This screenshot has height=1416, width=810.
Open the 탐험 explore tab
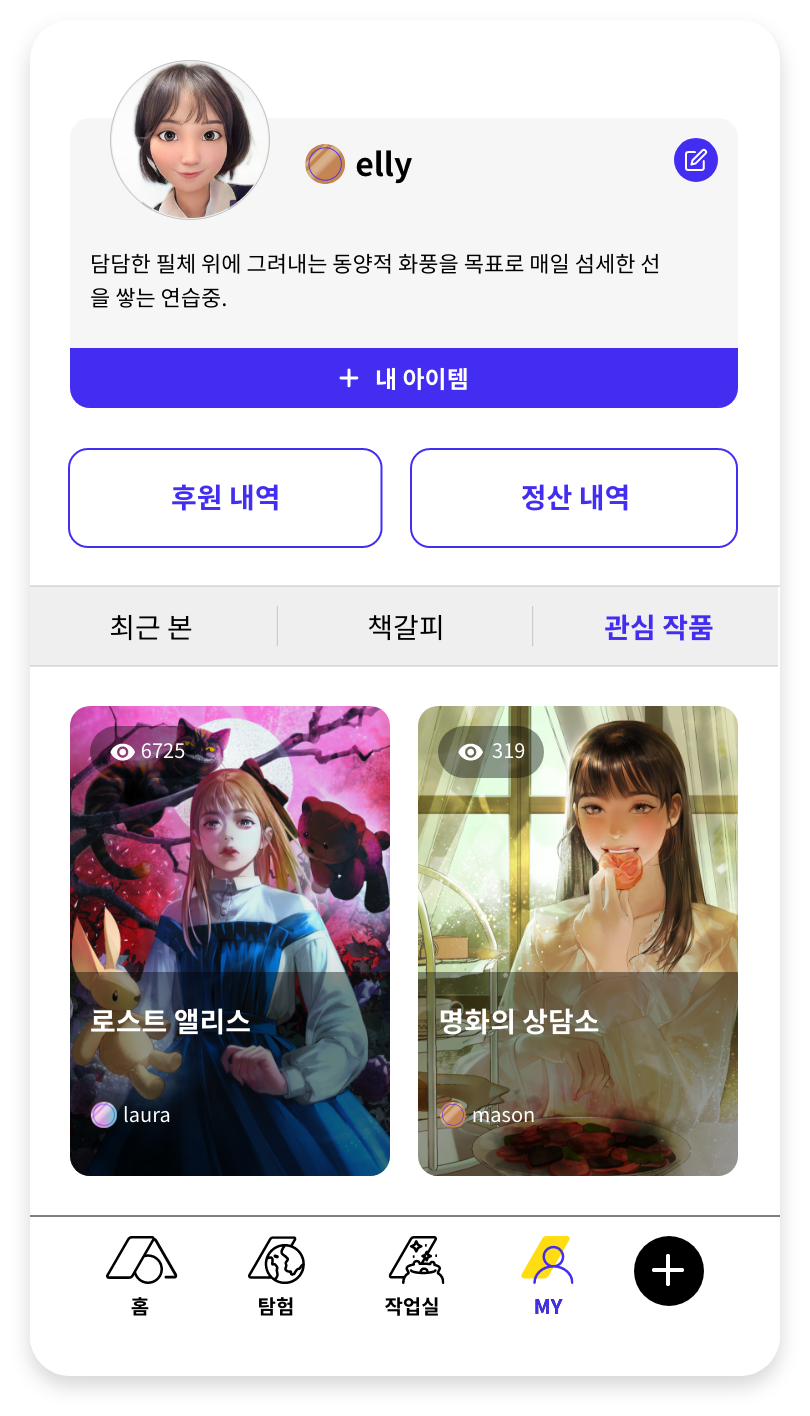point(276,1275)
